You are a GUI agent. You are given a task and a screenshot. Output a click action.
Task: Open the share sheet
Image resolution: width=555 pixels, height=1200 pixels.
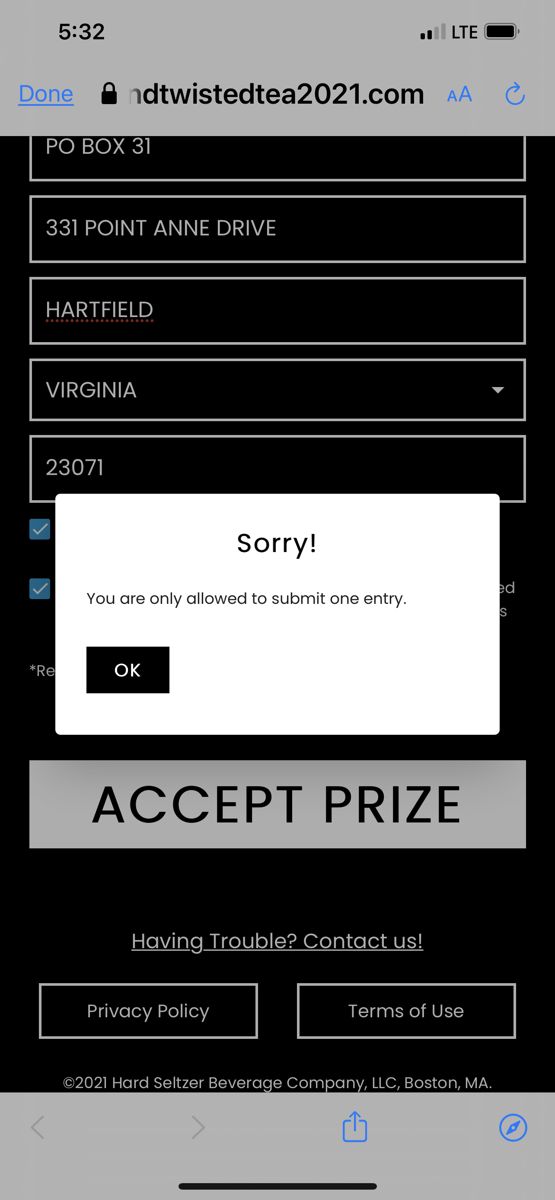[x=355, y=1128]
